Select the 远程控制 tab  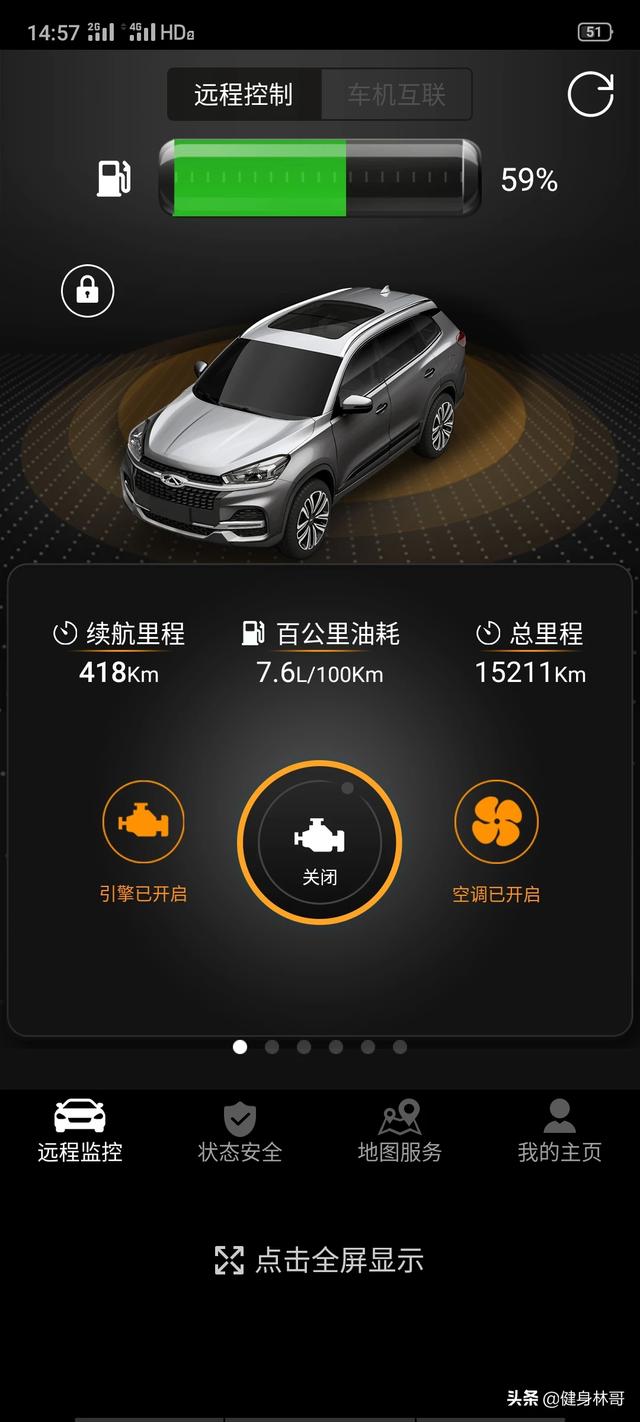click(x=244, y=95)
